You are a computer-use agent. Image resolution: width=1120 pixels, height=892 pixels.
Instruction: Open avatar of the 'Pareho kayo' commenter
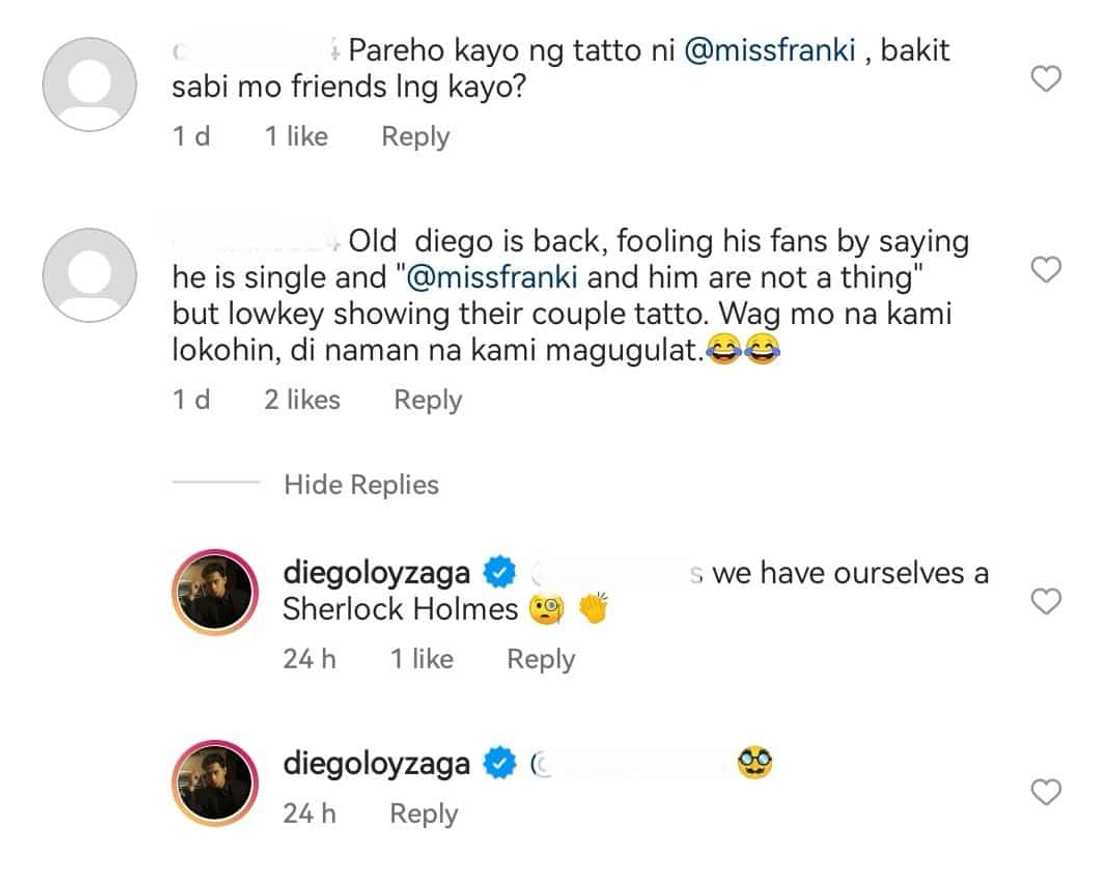pyautogui.click(x=90, y=83)
